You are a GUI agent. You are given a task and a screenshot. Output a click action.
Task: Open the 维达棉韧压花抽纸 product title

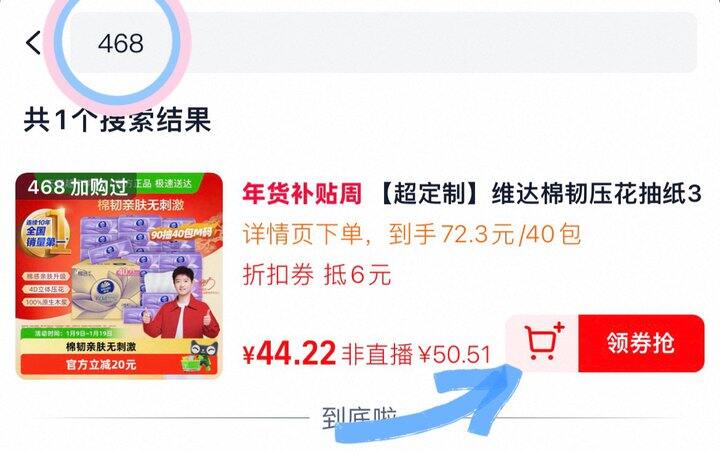pos(472,193)
